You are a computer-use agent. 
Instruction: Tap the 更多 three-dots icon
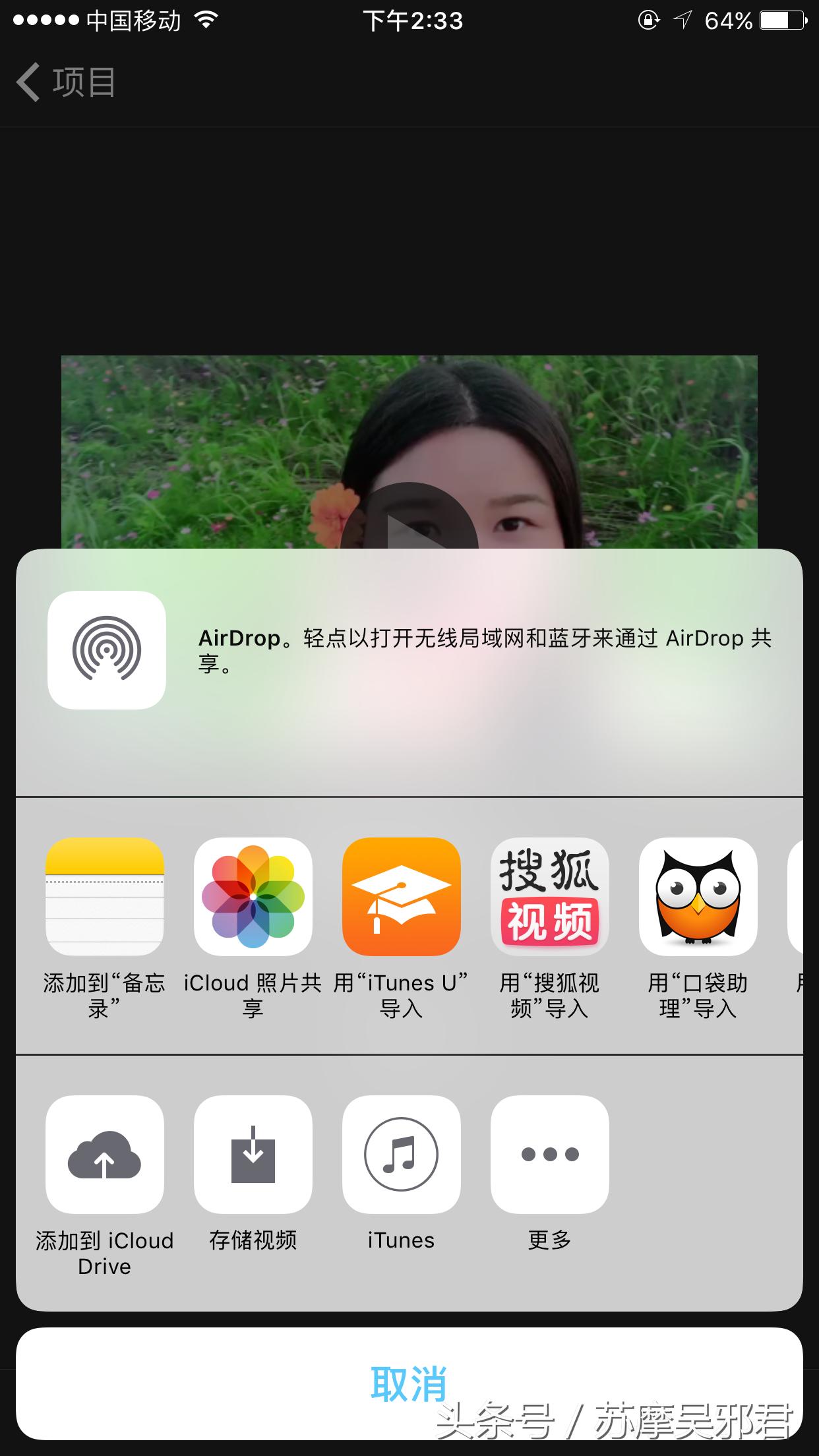tap(549, 1155)
